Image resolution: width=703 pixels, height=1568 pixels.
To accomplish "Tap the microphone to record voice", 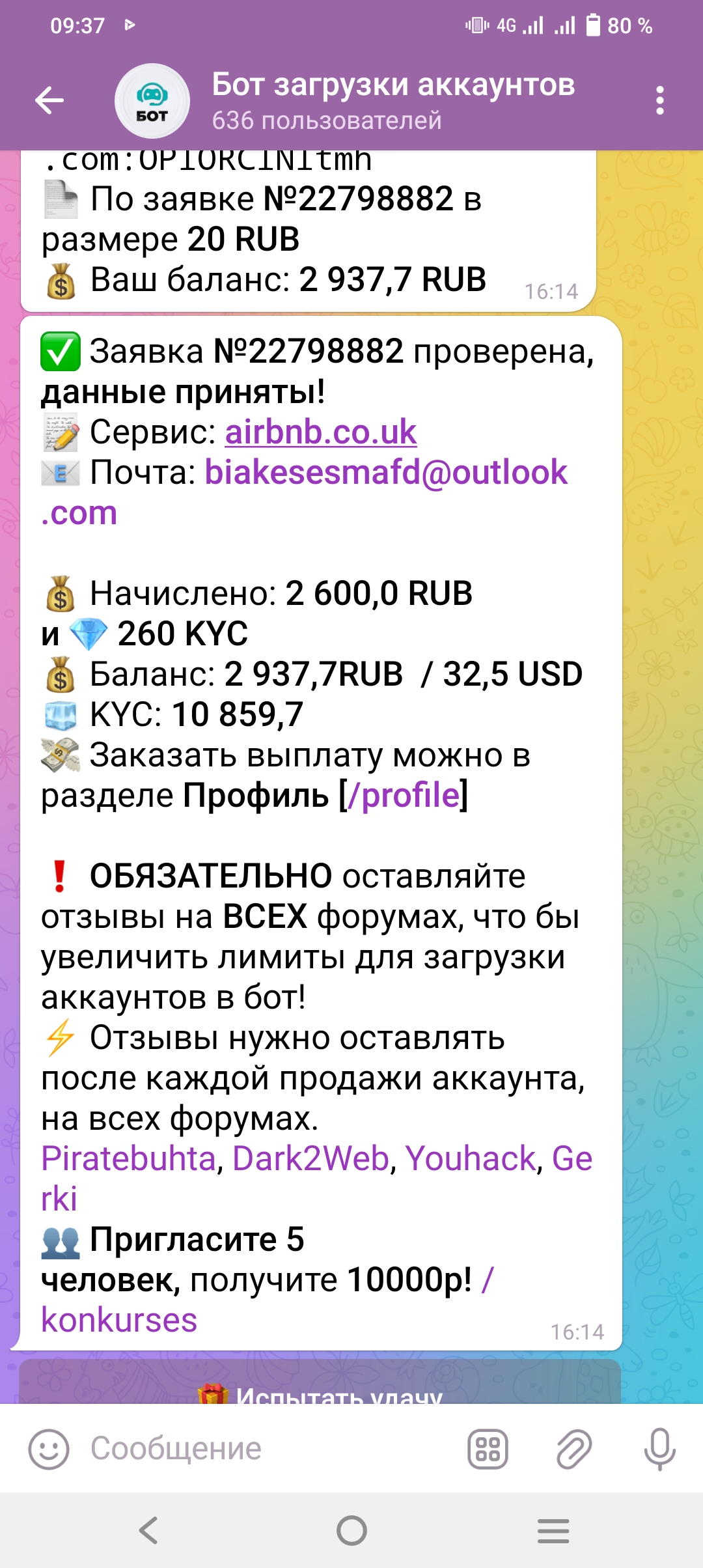I will (x=659, y=1449).
